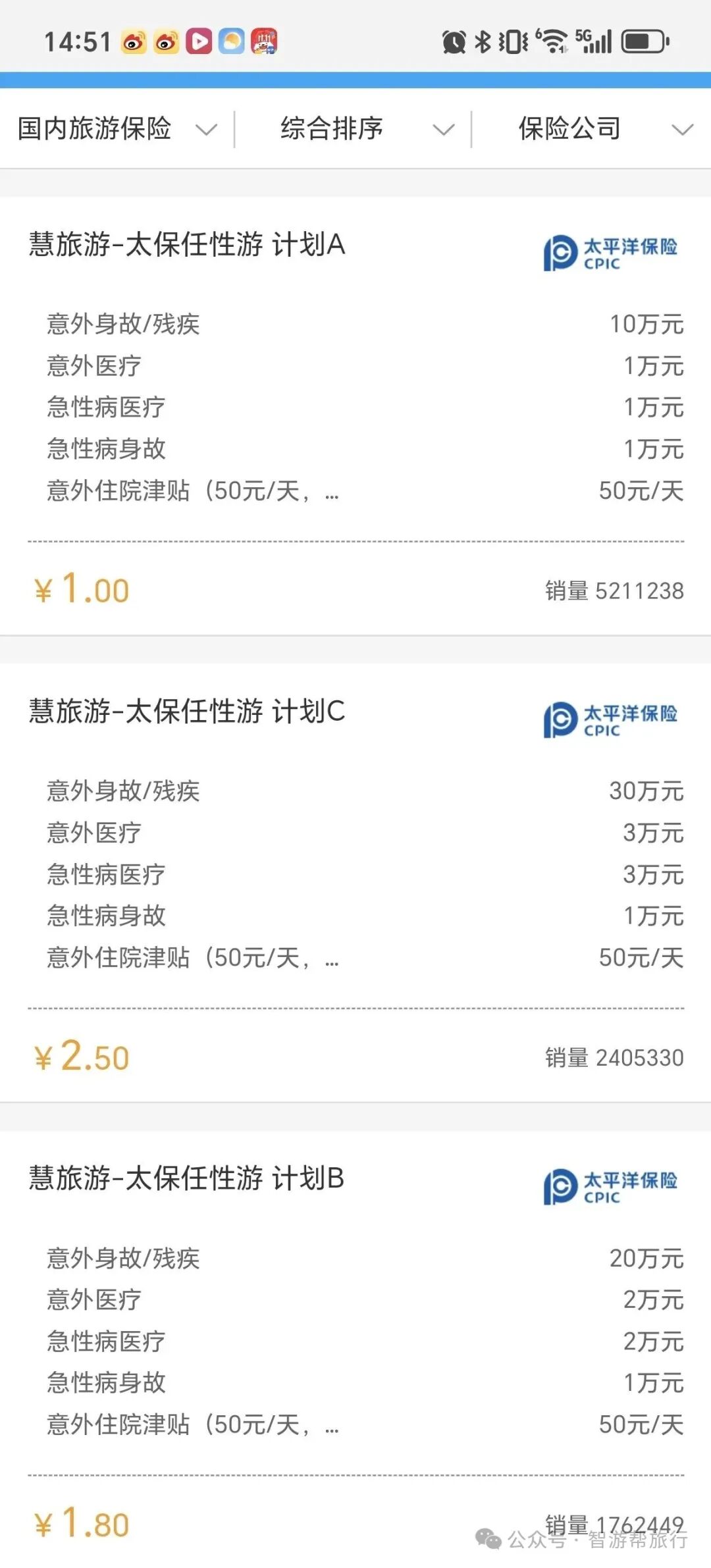Expand the 国内旅游保险 category dropdown
The width and height of the screenshot is (711, 1568).
tap(117, 129)
